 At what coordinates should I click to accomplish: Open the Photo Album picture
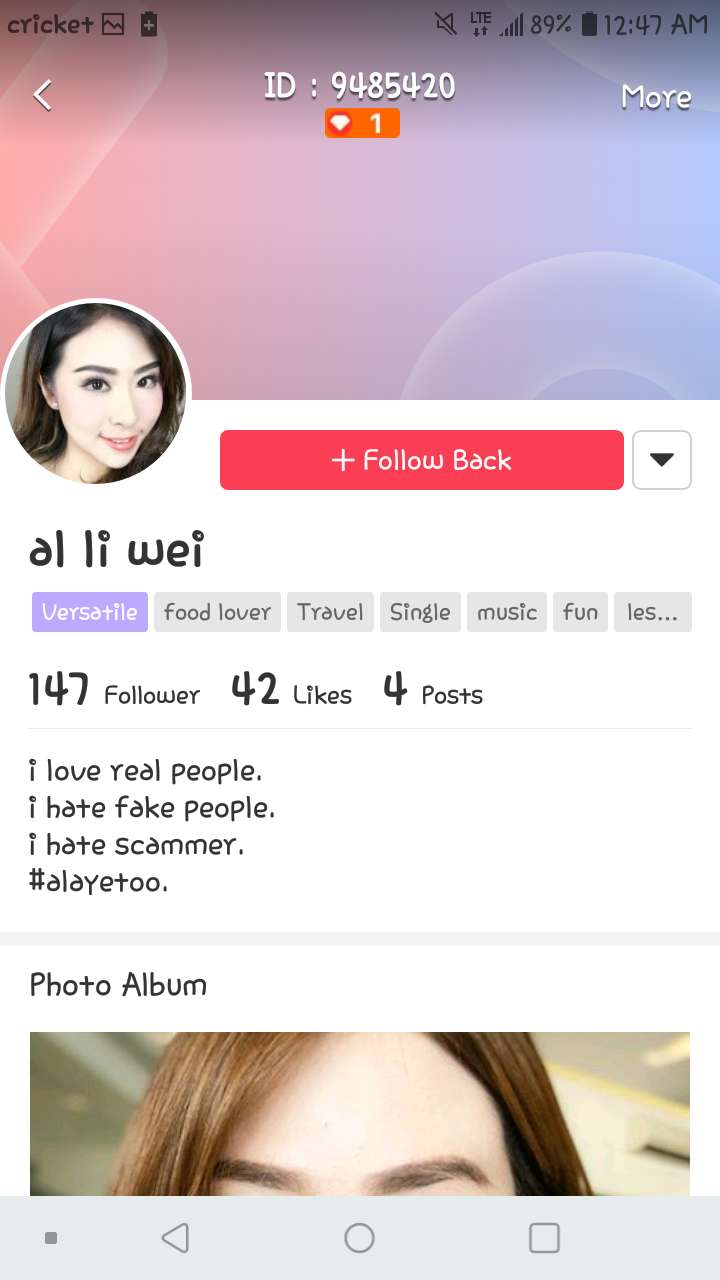(360, 1113)
